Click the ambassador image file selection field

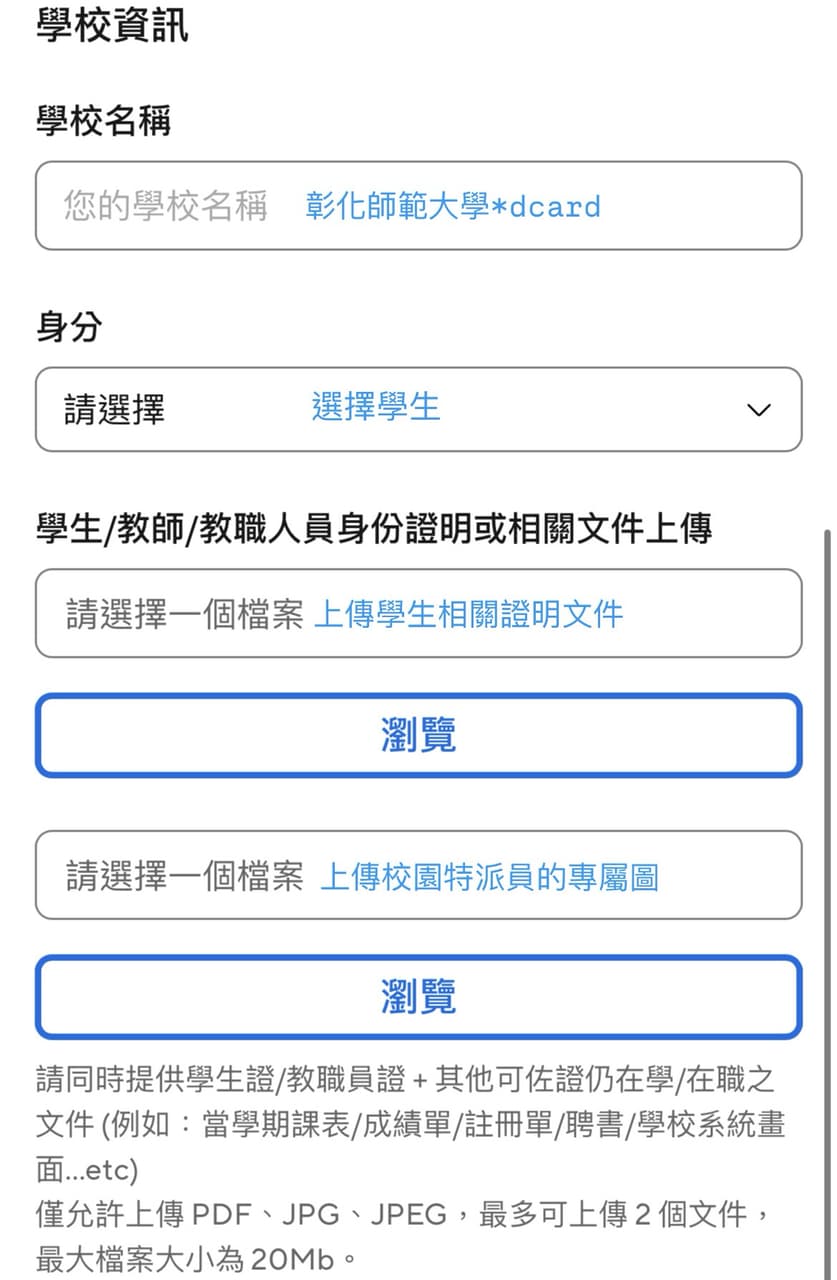click(x=418, y=876)
